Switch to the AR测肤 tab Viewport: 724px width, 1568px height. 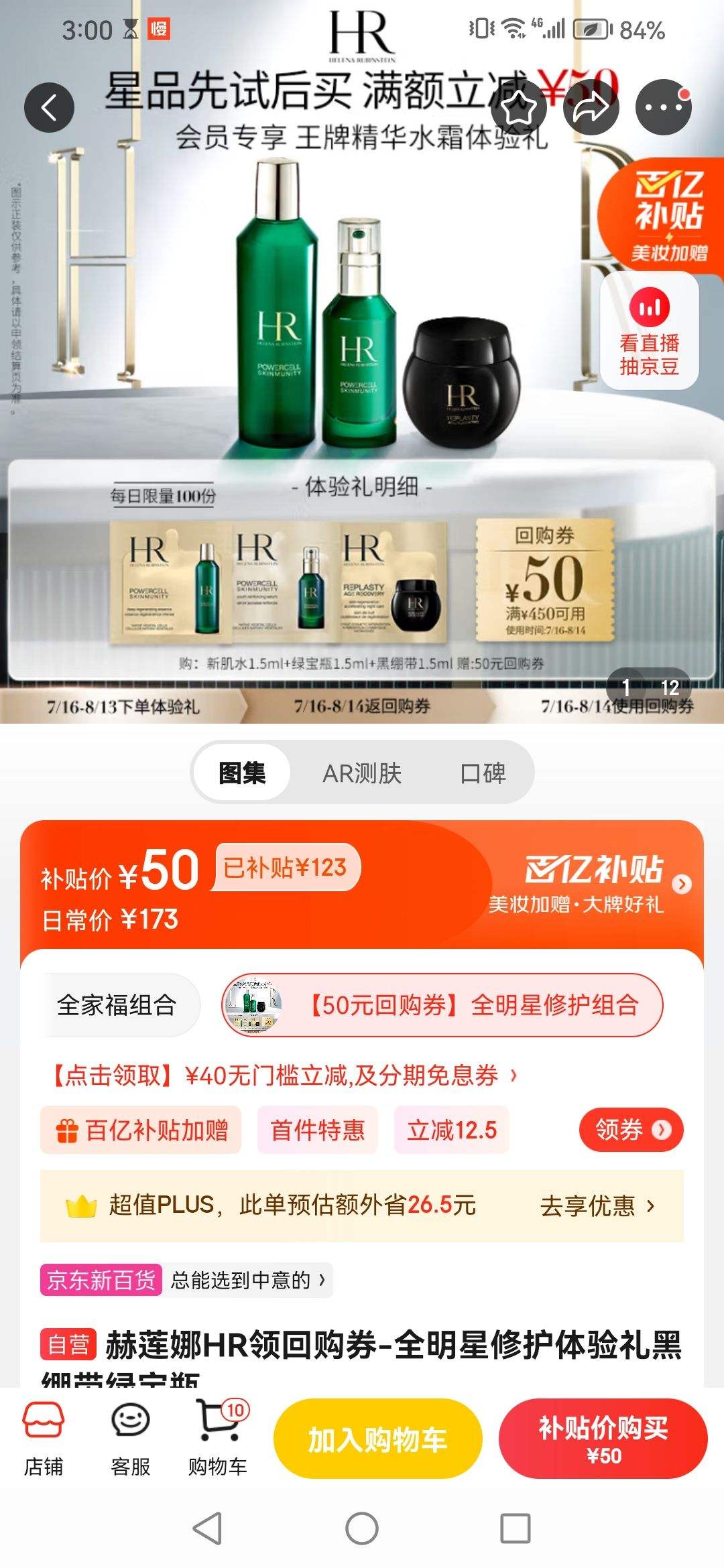click(362, 772)
